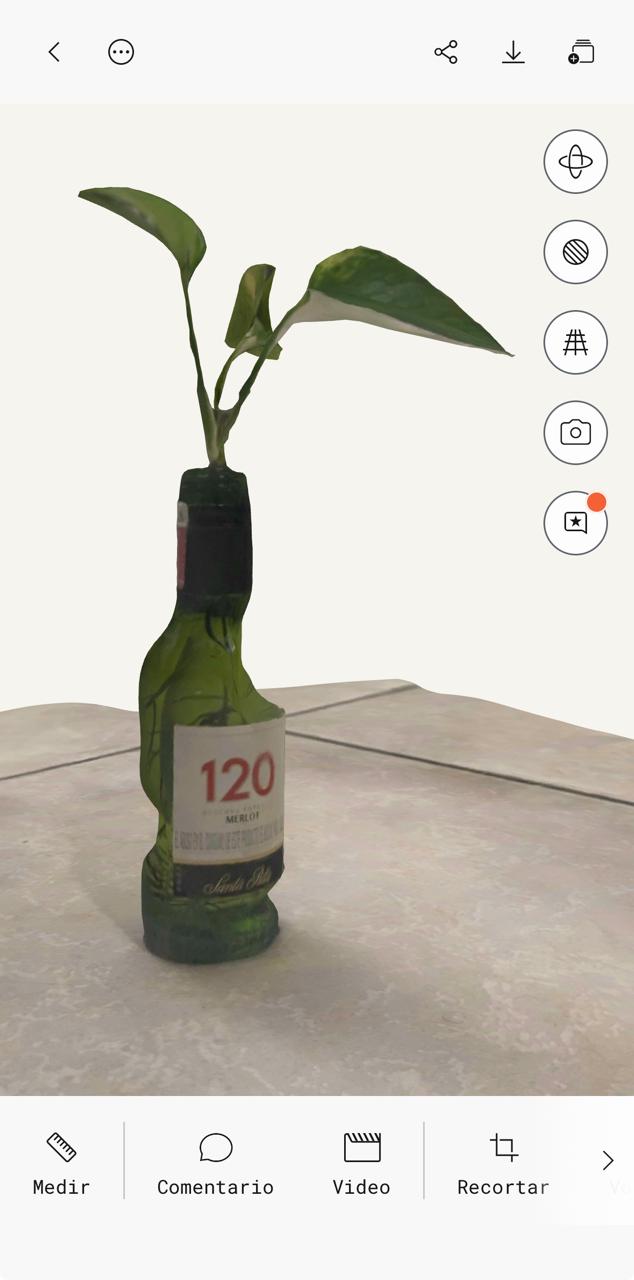Open the starred comment icon with badge
634x1280 pixels.
tap(575, 523)
